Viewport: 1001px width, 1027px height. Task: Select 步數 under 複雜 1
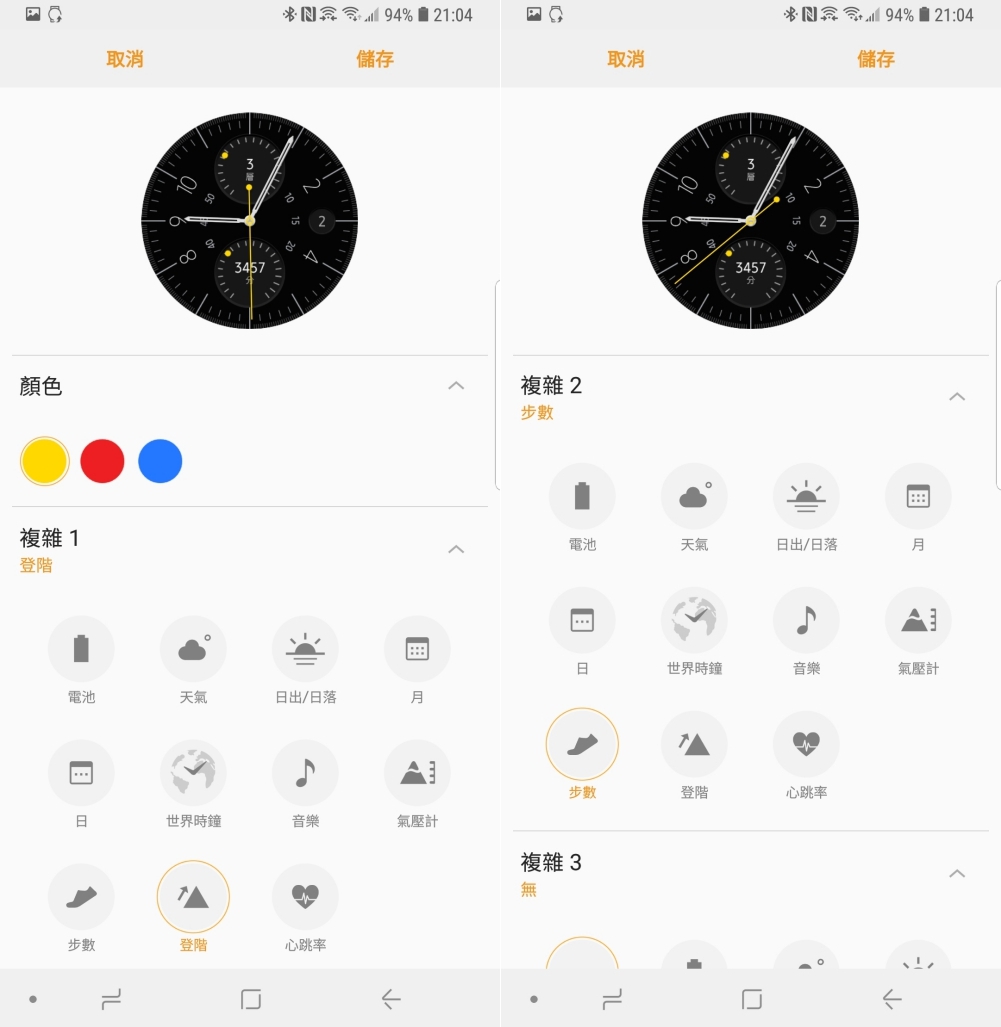[81, 897]
